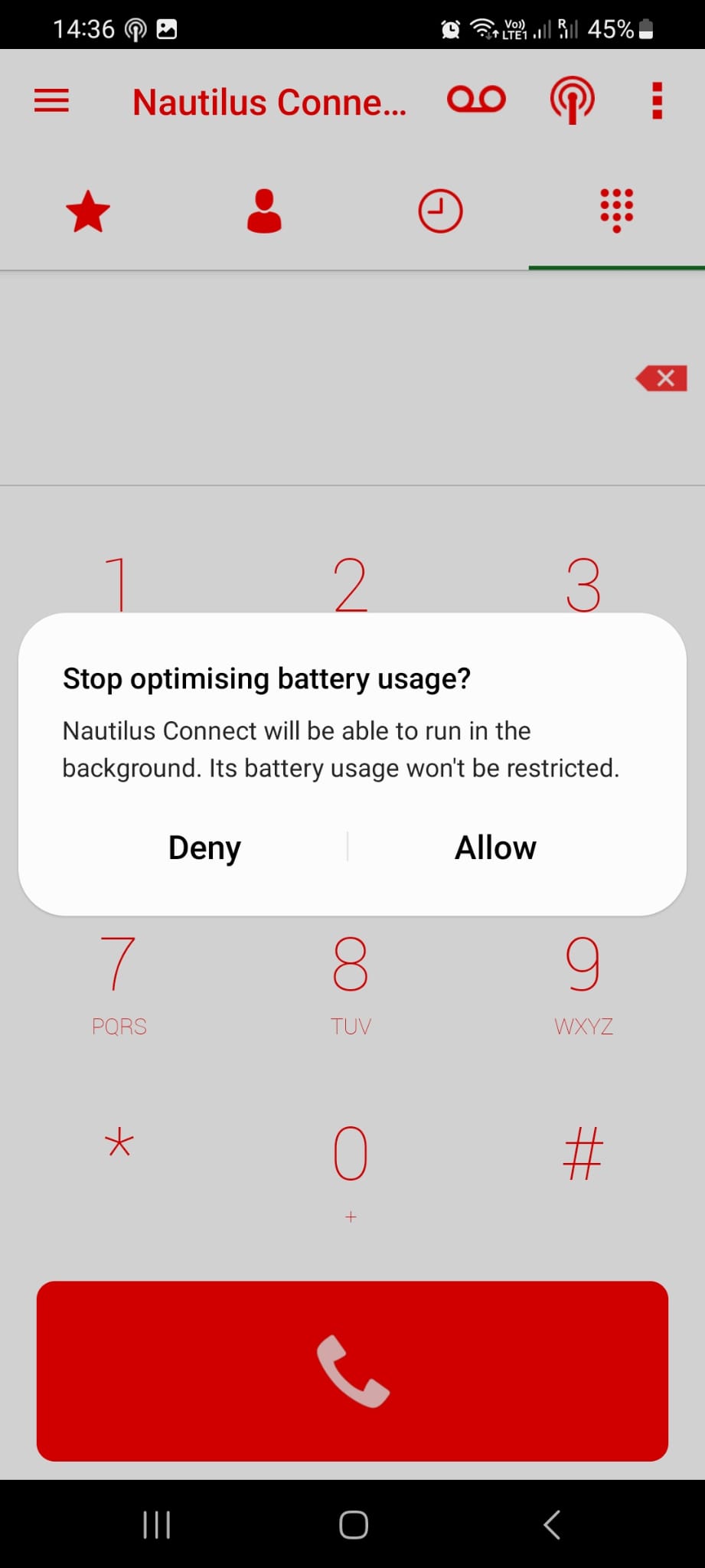Open voicemail from the app bar
The width and height of the screenshot is (705, 1568).
[476, 100]
